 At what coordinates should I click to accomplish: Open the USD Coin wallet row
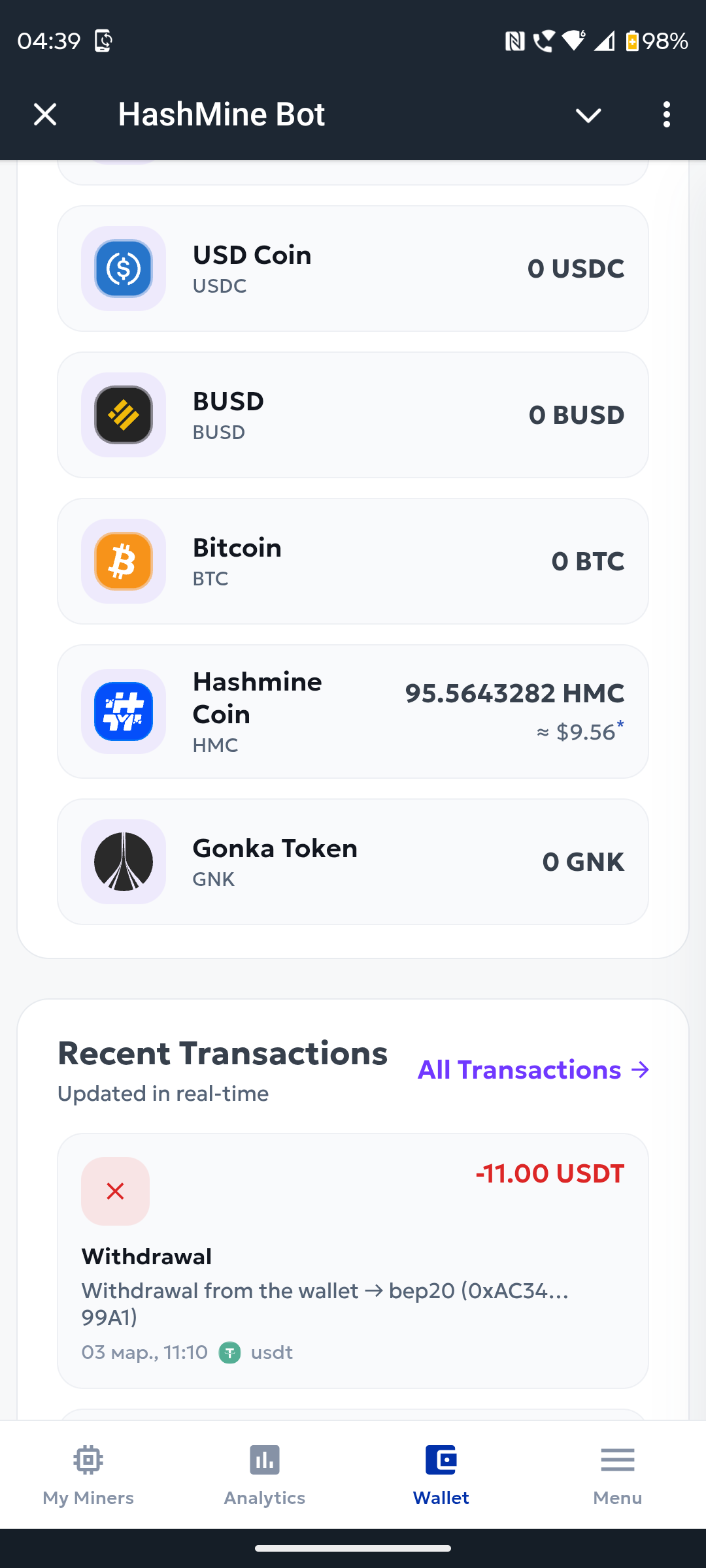(x=353, y=269)
